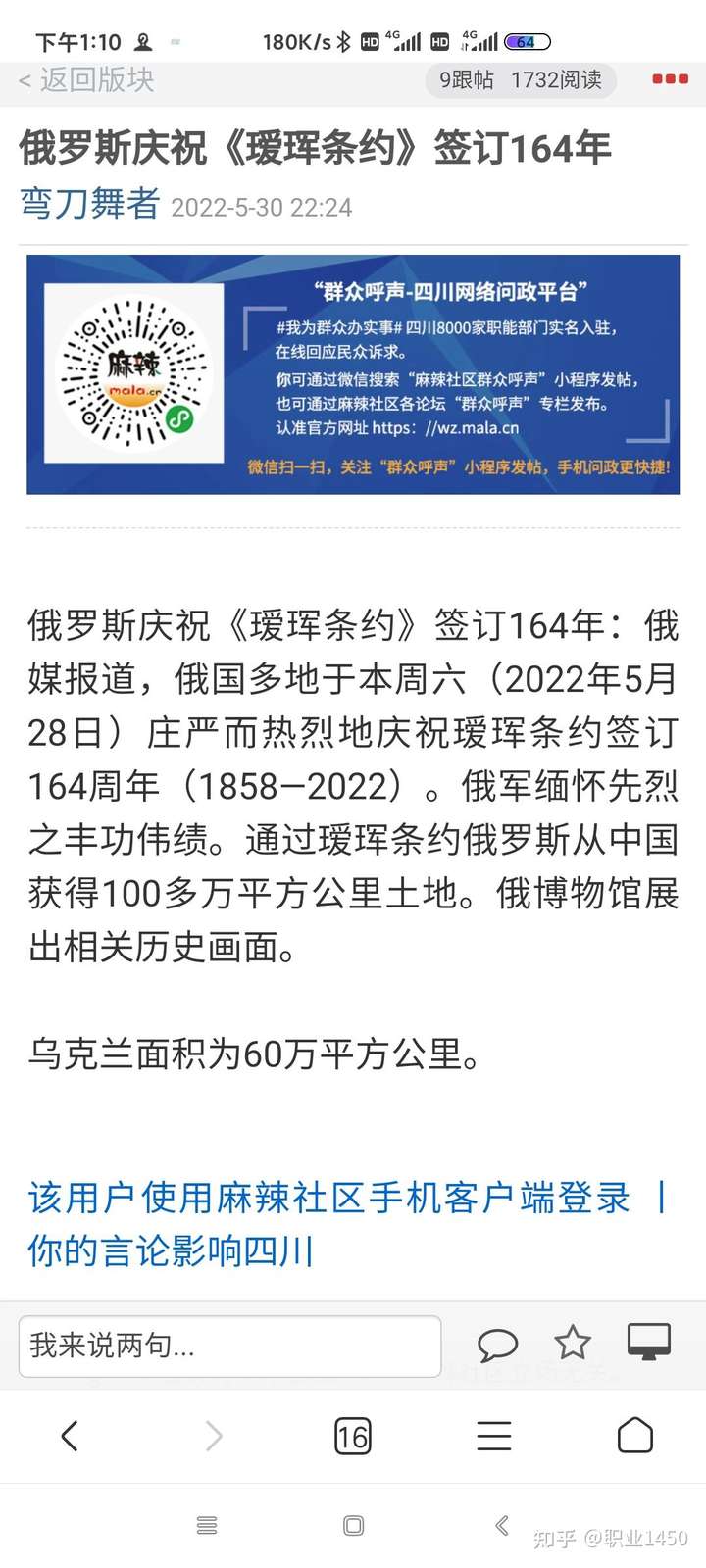
Task: Open the 群众呼声 四川网络问政平台 banner
Action: pos(353,374)
